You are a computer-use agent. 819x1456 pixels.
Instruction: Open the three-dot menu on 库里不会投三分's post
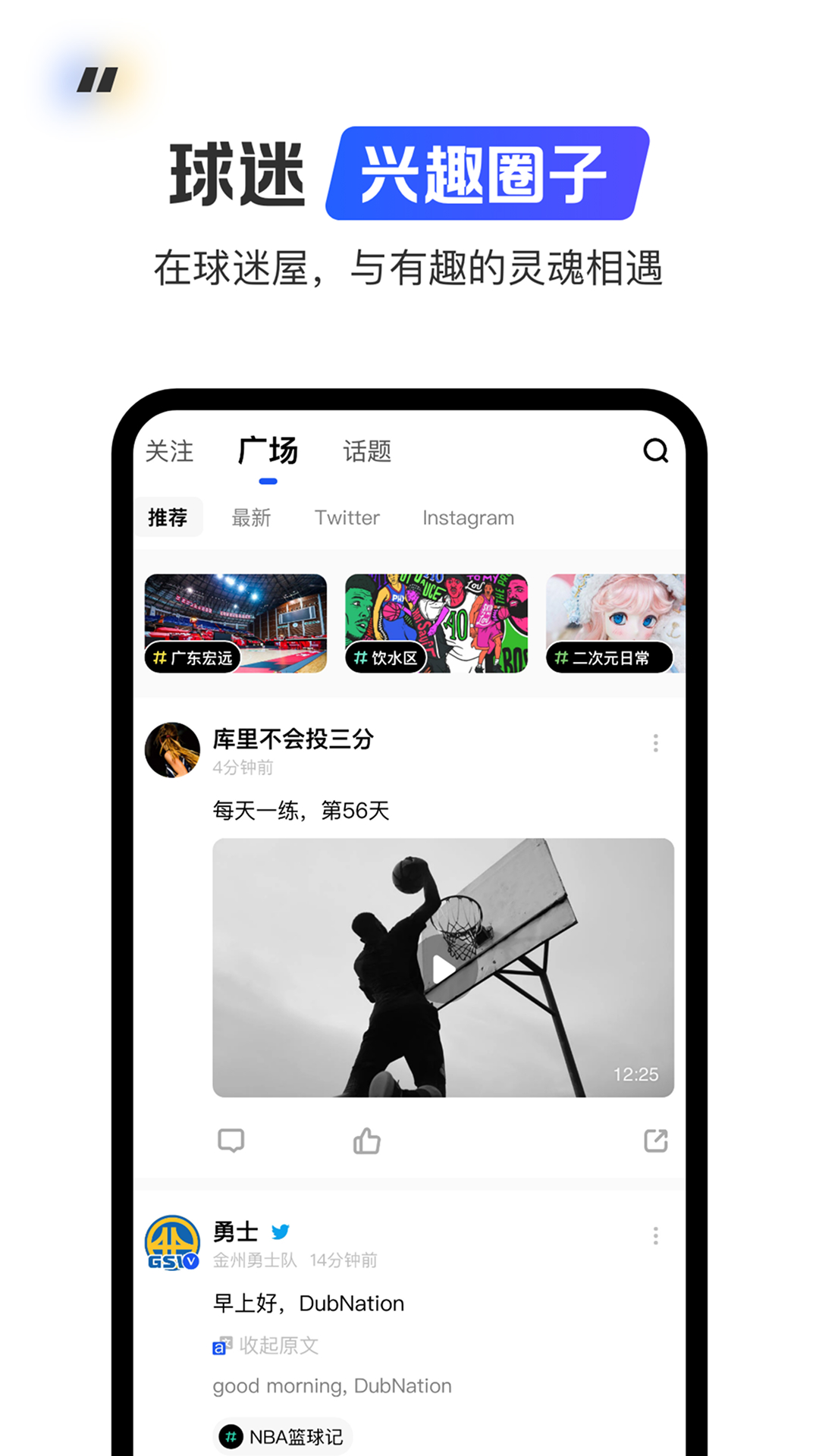click(655, 745)
